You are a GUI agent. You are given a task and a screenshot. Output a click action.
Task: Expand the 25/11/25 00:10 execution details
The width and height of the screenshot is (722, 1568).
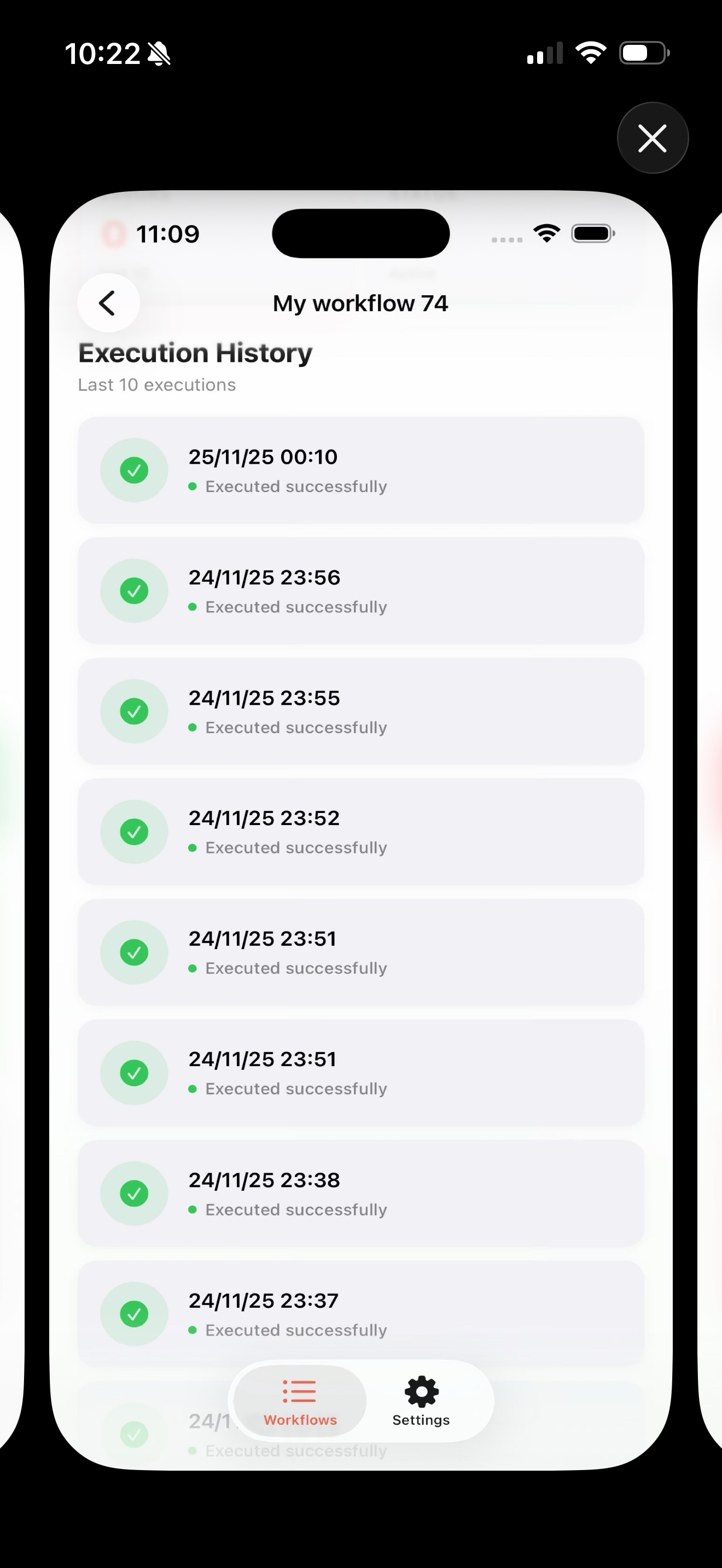(360, 470)
